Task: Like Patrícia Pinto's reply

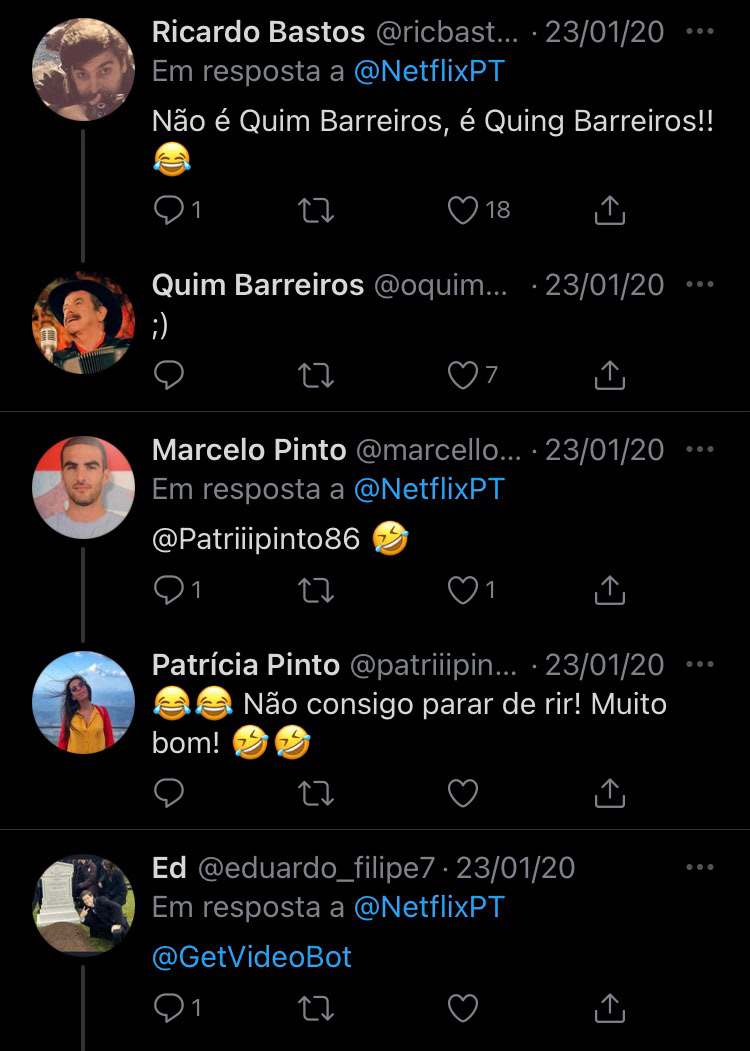Action: click(x=463, y=794)
